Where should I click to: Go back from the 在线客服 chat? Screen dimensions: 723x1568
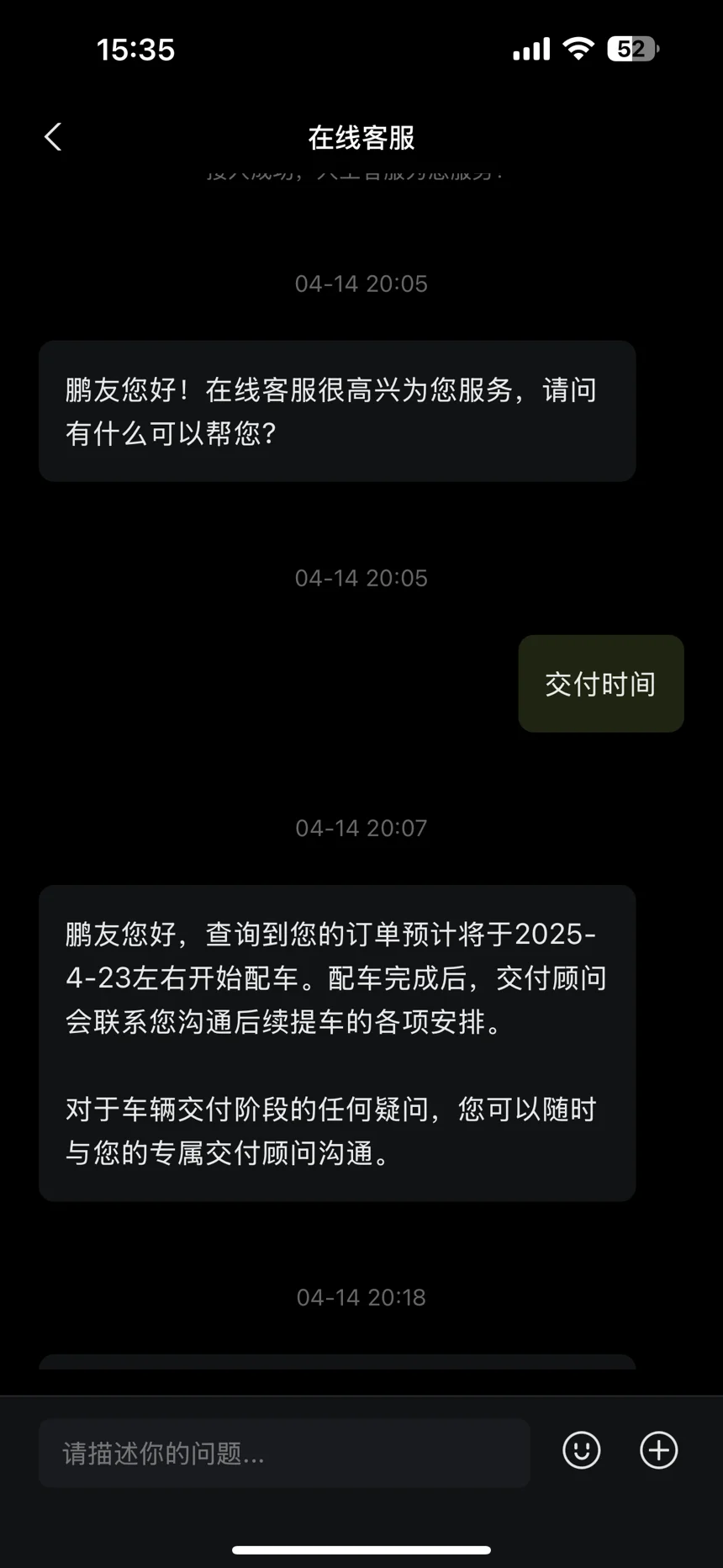53,137
